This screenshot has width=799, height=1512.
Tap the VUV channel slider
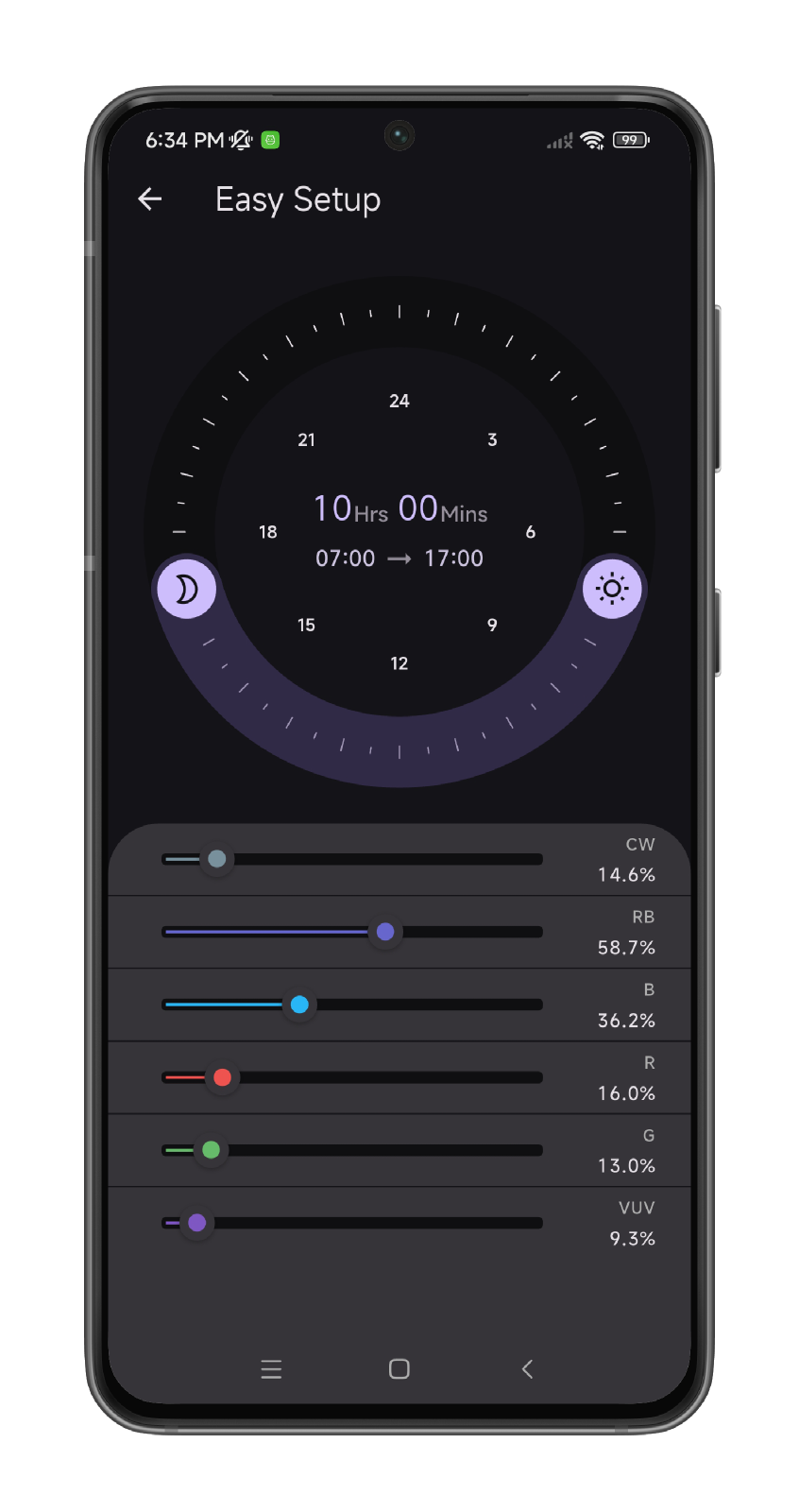(x=352, y=1223)
